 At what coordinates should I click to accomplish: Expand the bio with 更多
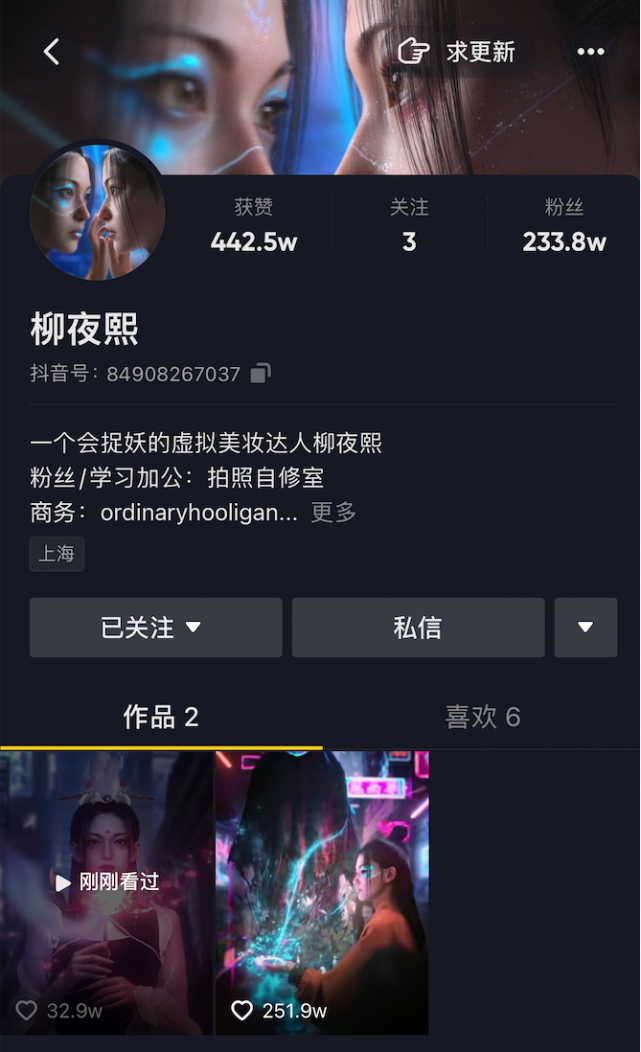click(x=333, y=513)
